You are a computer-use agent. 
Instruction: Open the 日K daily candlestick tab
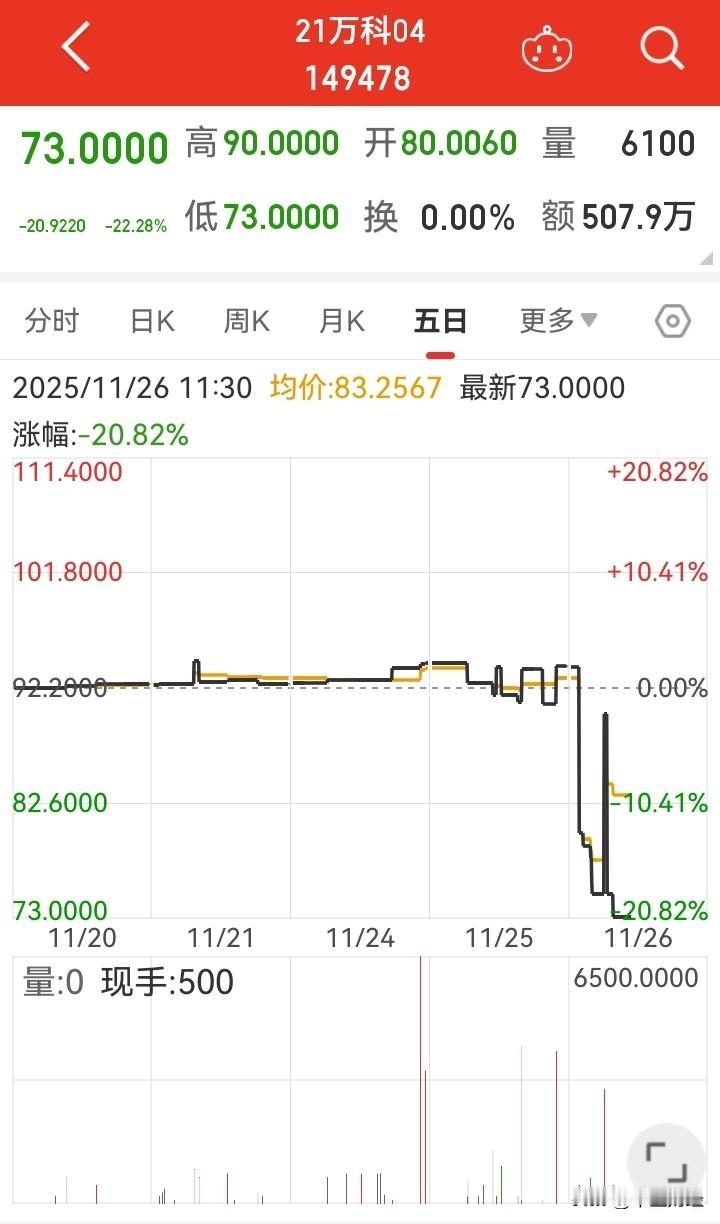[150, 321]
